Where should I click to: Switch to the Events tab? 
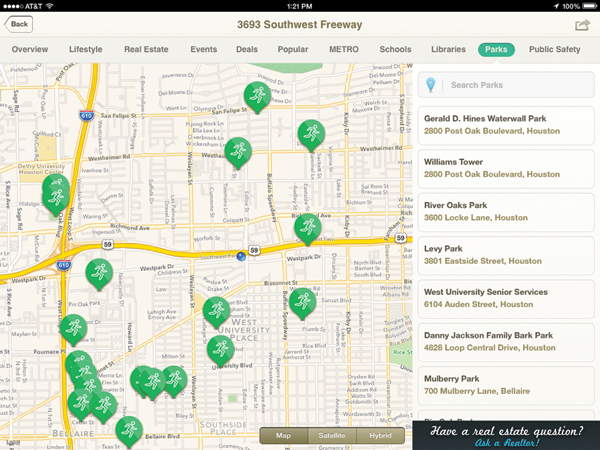pyautogui.click(x=204, y=49)
